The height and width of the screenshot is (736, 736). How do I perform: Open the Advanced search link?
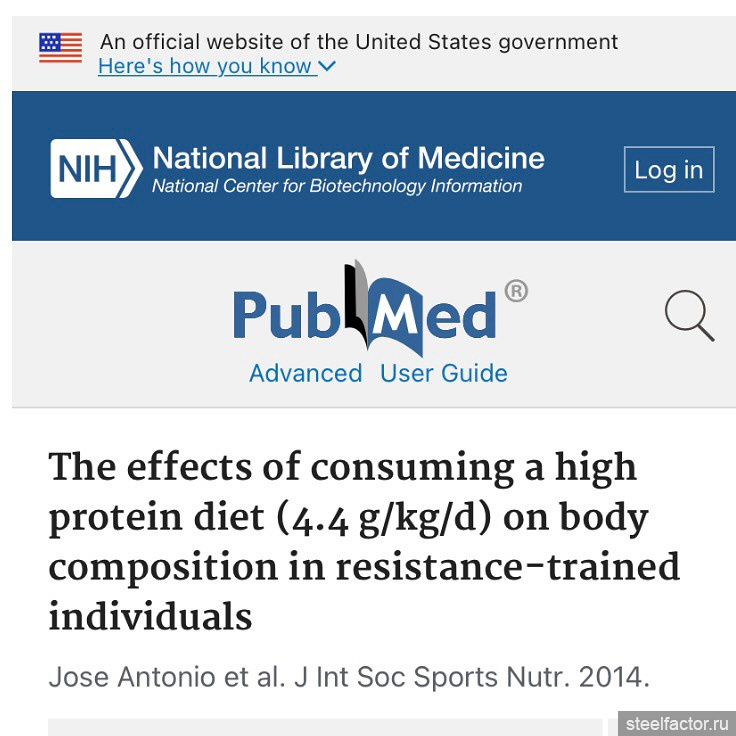(x=305, y=373)
